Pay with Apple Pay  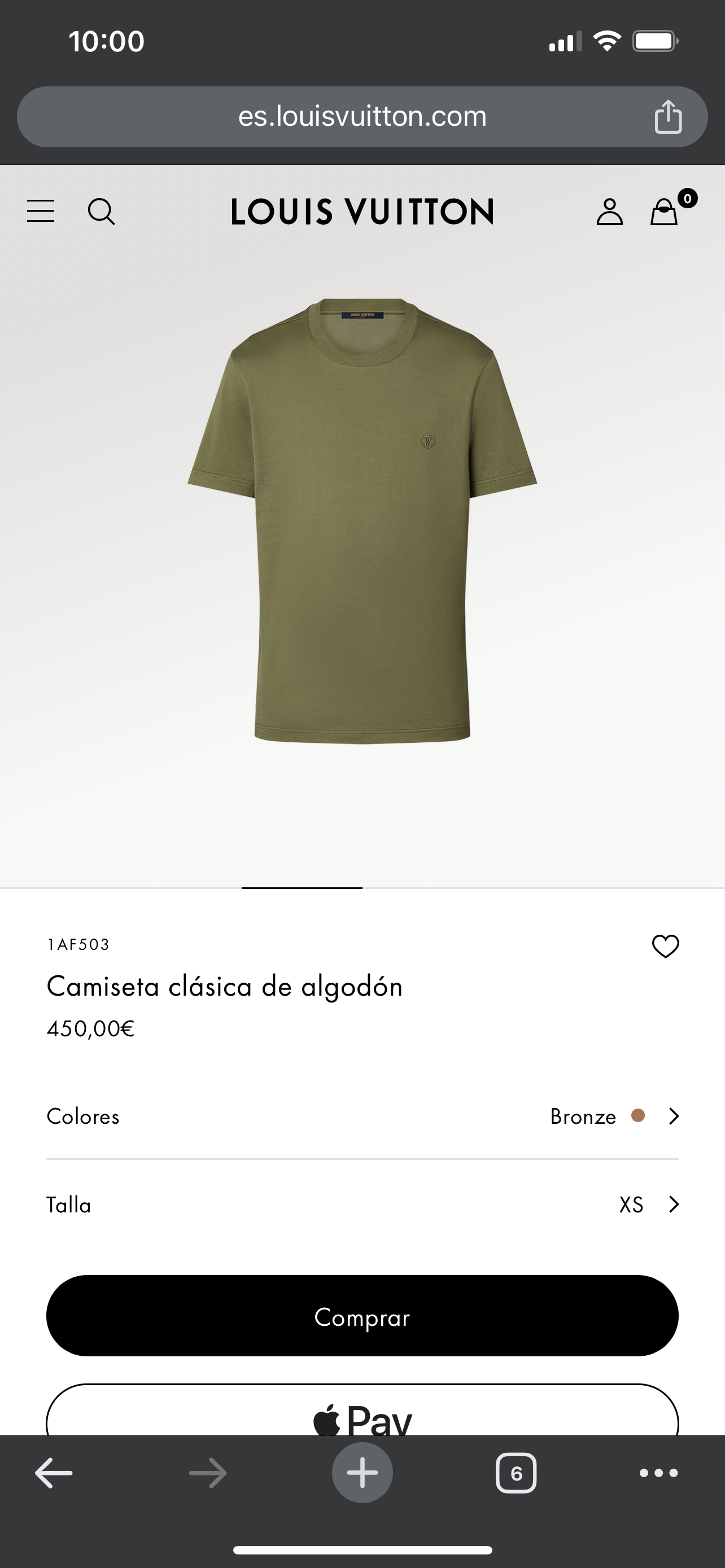[x=362, y=1413]
